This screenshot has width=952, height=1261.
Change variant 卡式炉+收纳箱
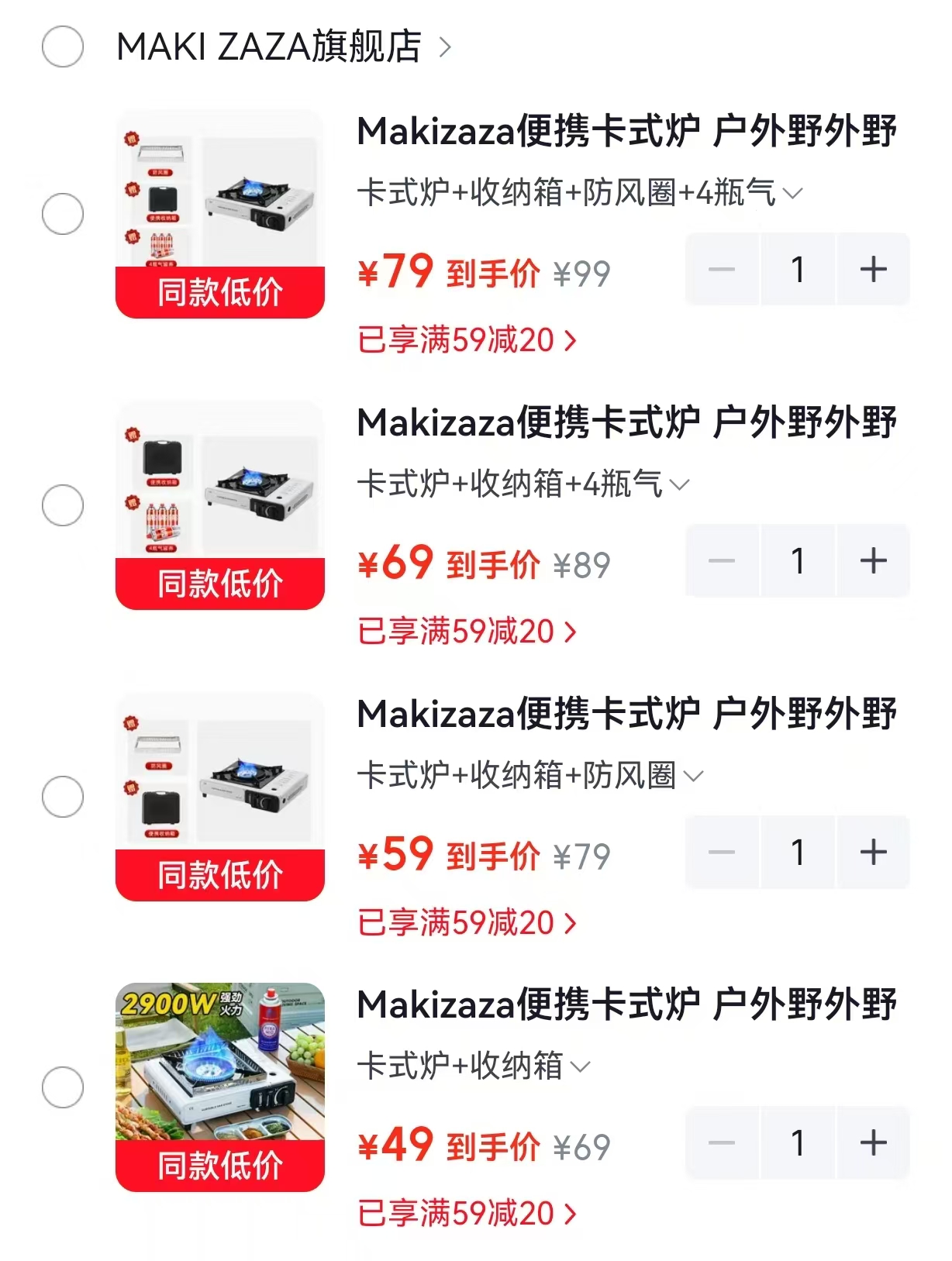pyautogui.click(x=474, y=1066)
